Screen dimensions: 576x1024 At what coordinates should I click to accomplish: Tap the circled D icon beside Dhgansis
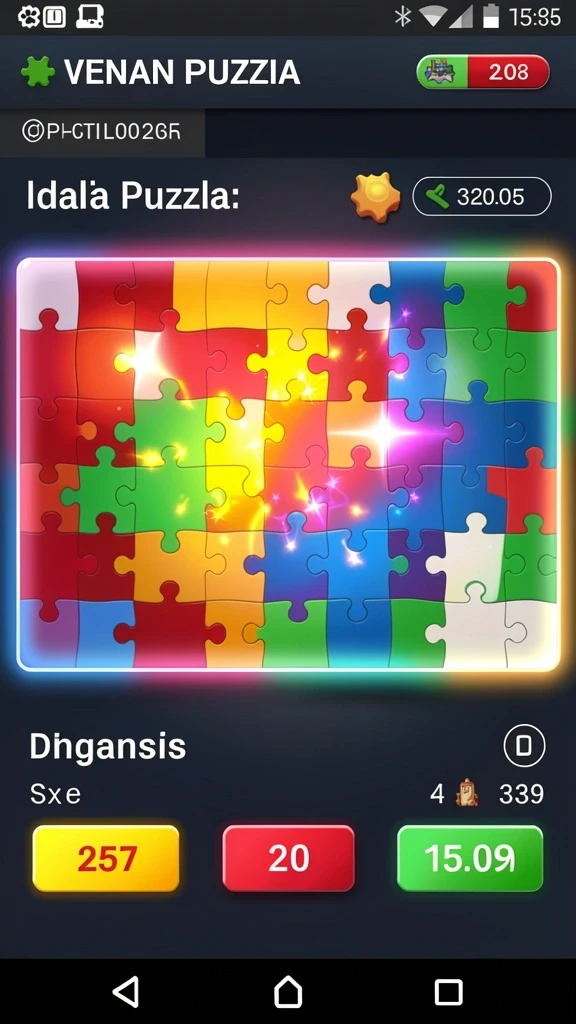524,746
